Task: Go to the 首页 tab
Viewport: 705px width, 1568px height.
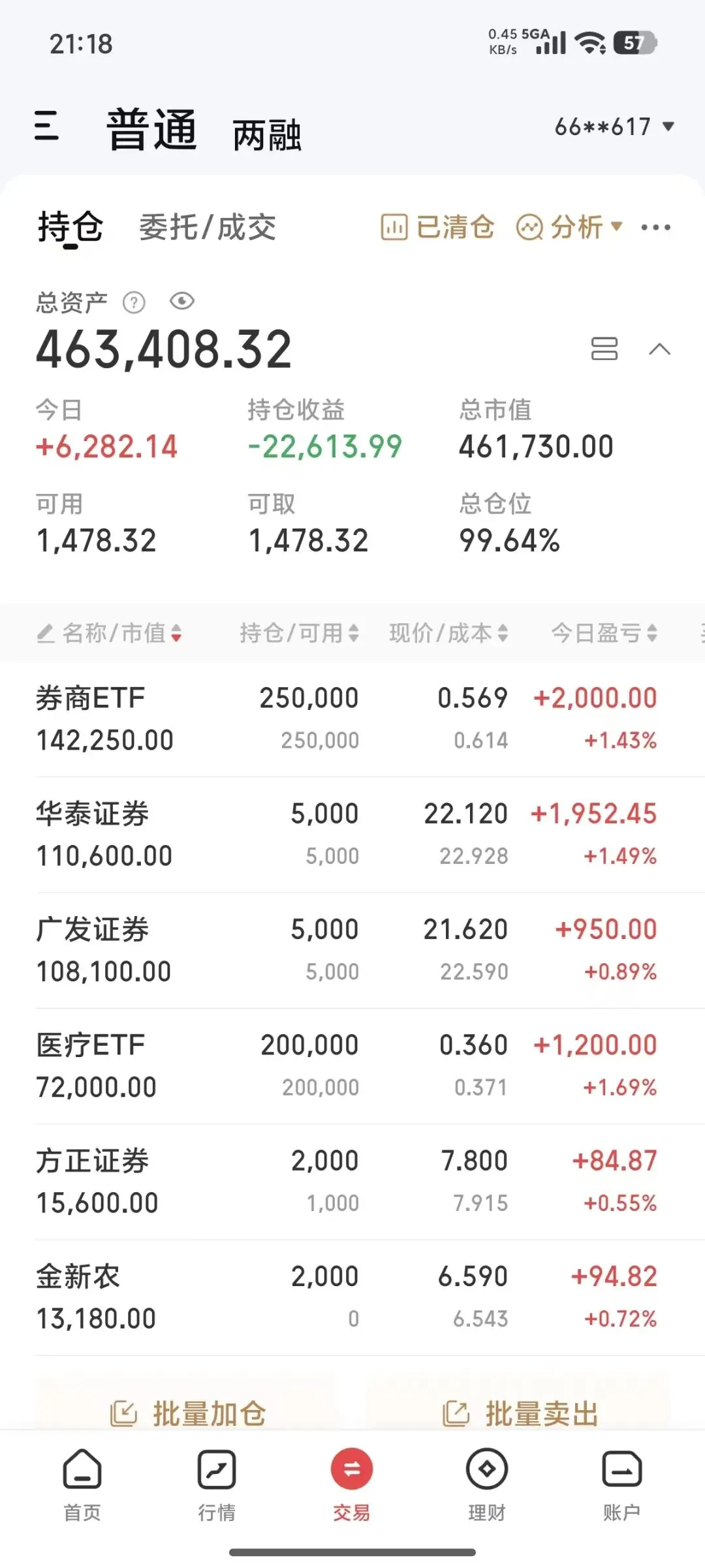Action: click(82, 1484)
